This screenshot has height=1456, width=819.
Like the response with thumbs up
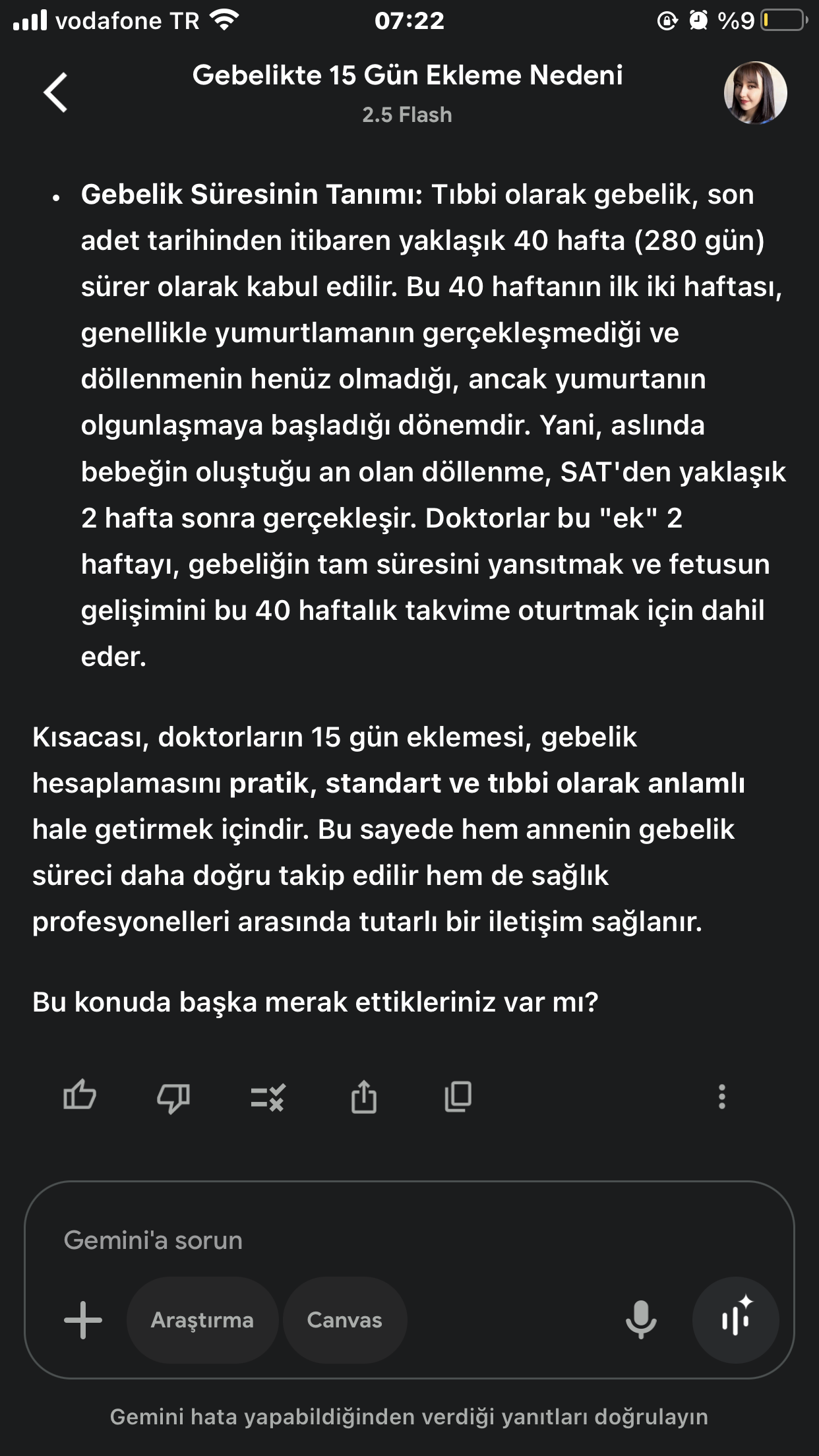click(x=80, y=1097)
